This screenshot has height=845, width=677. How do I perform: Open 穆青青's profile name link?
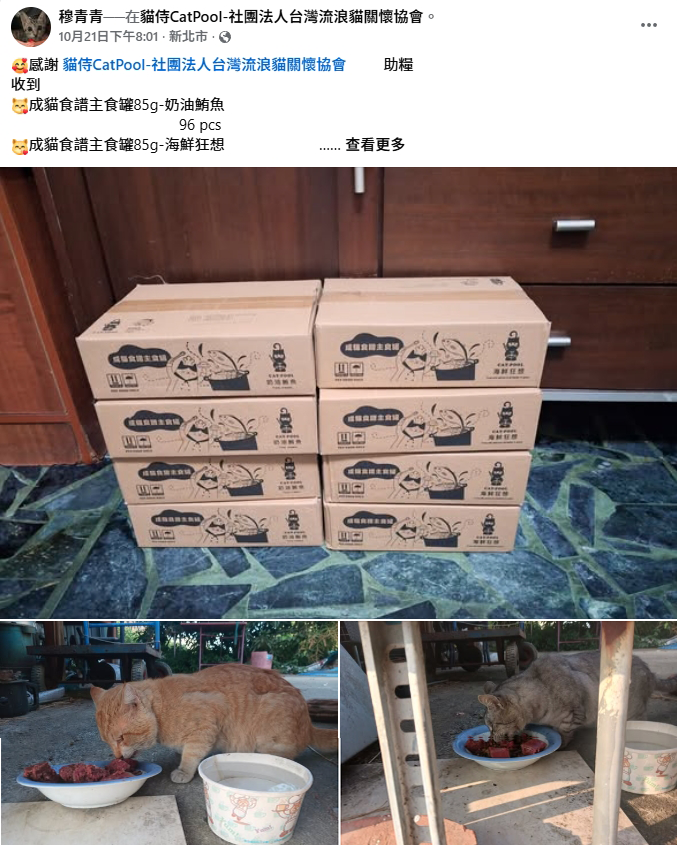click(x=81, y=17)
